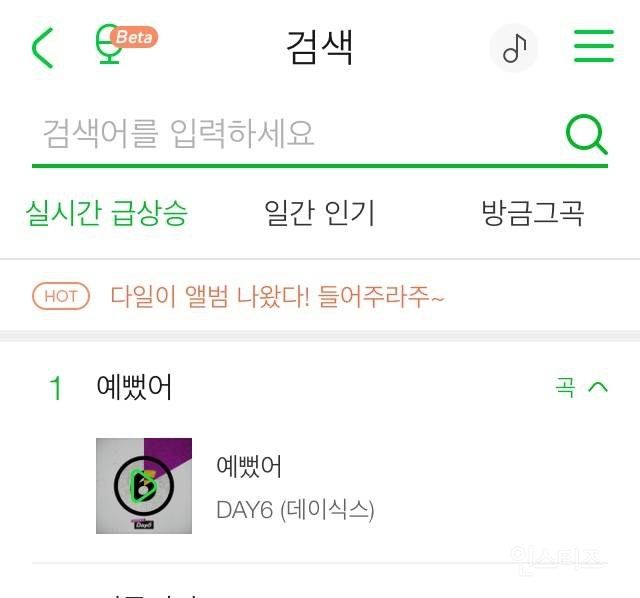Go back with the green arrow
The width and height of the screenshot is (640, 598).
tap(42, 48)
